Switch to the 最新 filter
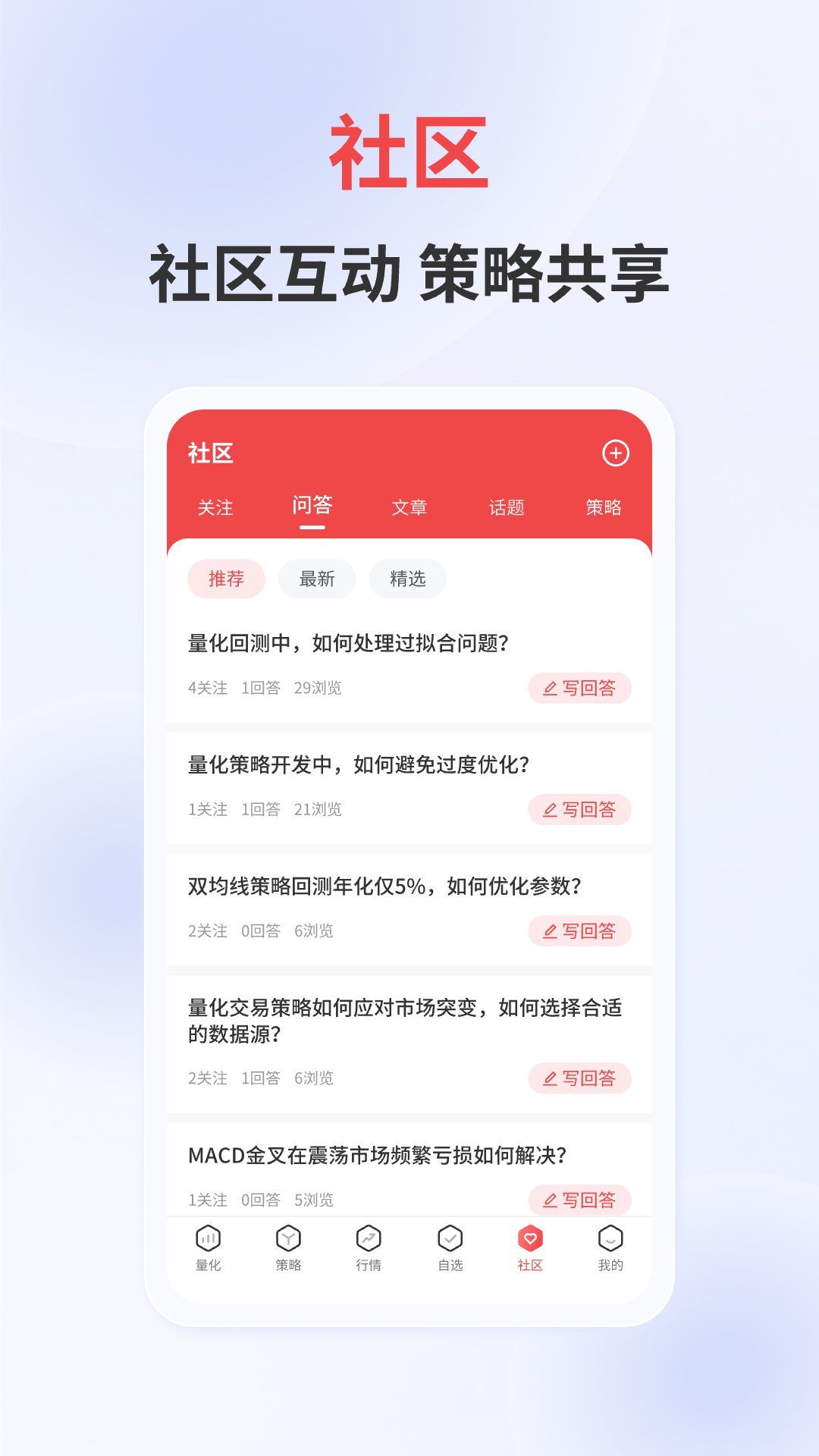This screenshot has height=1456, width=819. [316, 578]
